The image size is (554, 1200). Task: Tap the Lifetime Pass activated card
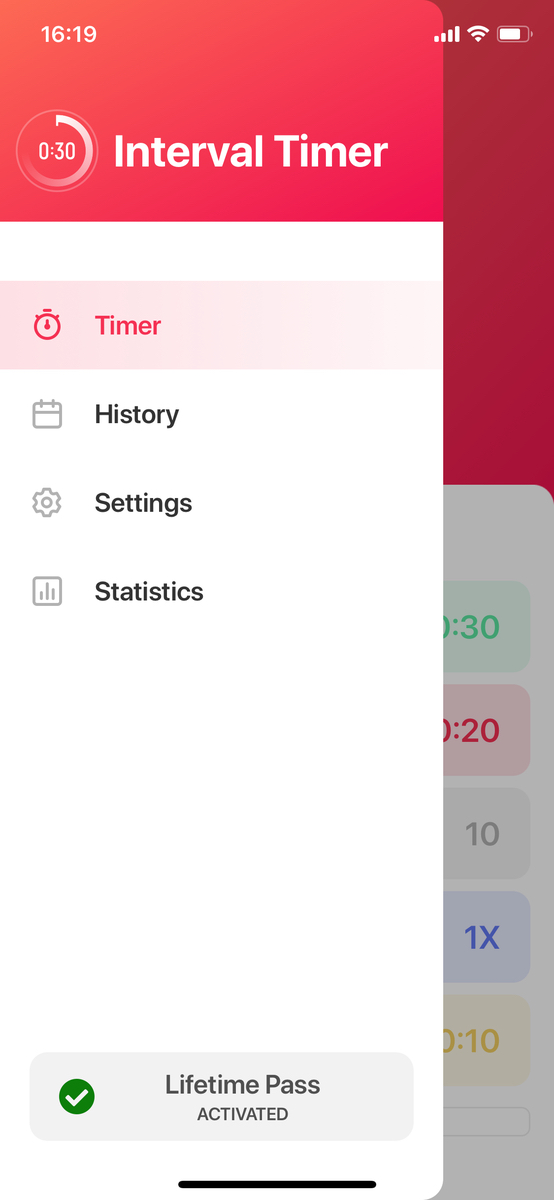221,1096
